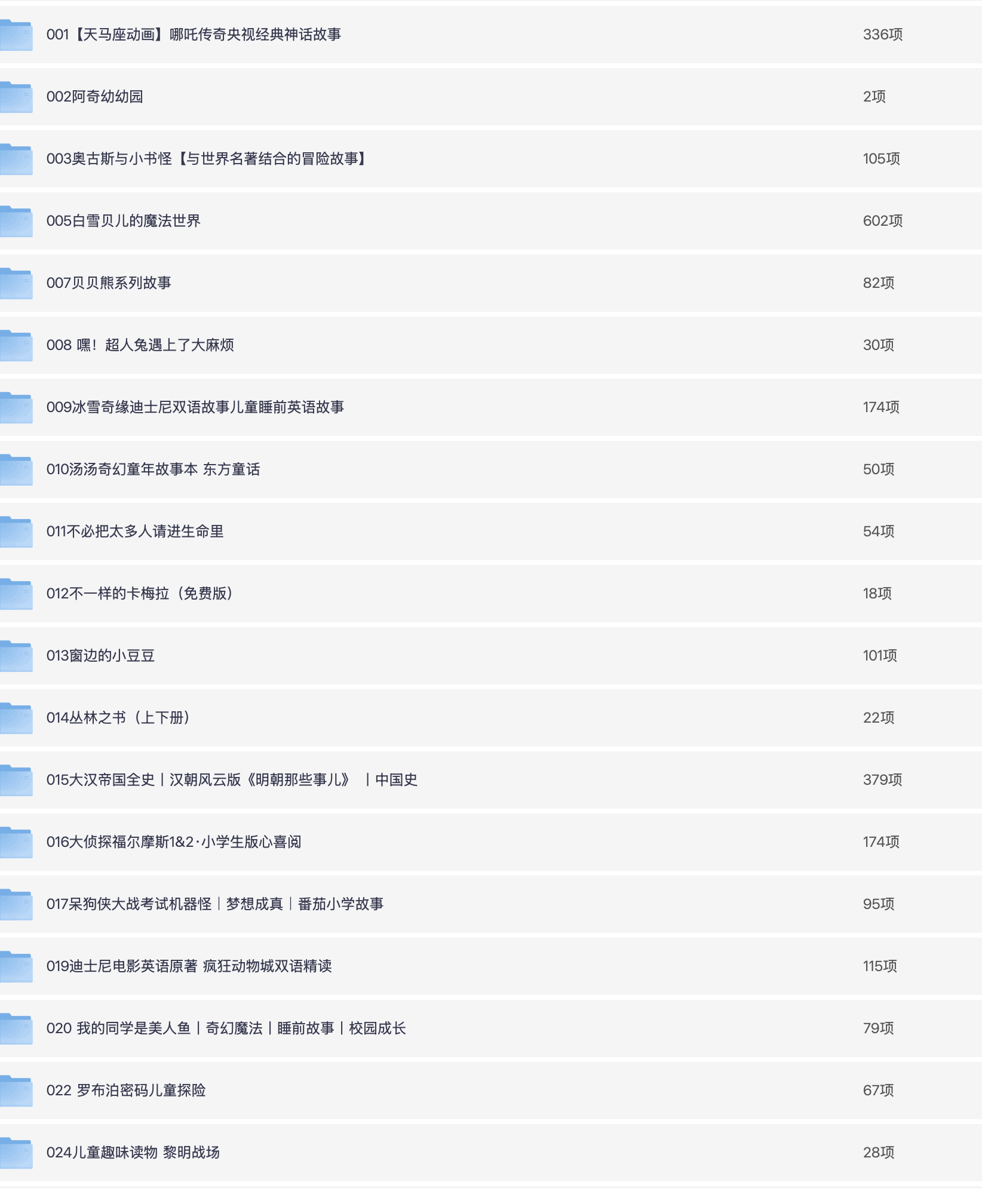Screen dimensions: 982x1204
Task: Open 022 罗布泊密码儿童探险 folder
Action: tap(491, 1091)
